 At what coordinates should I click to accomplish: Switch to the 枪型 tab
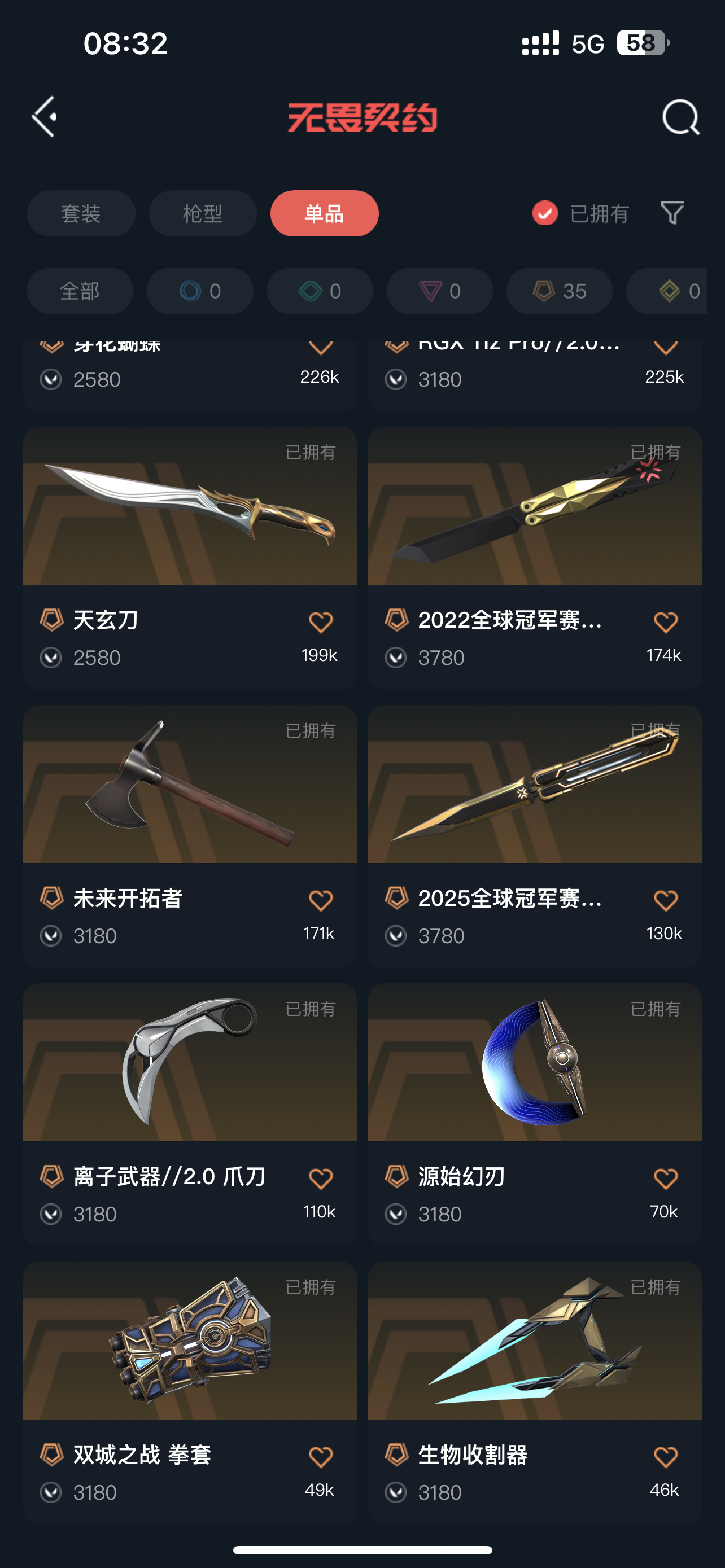pyautogui.click(x=202, y=214)
